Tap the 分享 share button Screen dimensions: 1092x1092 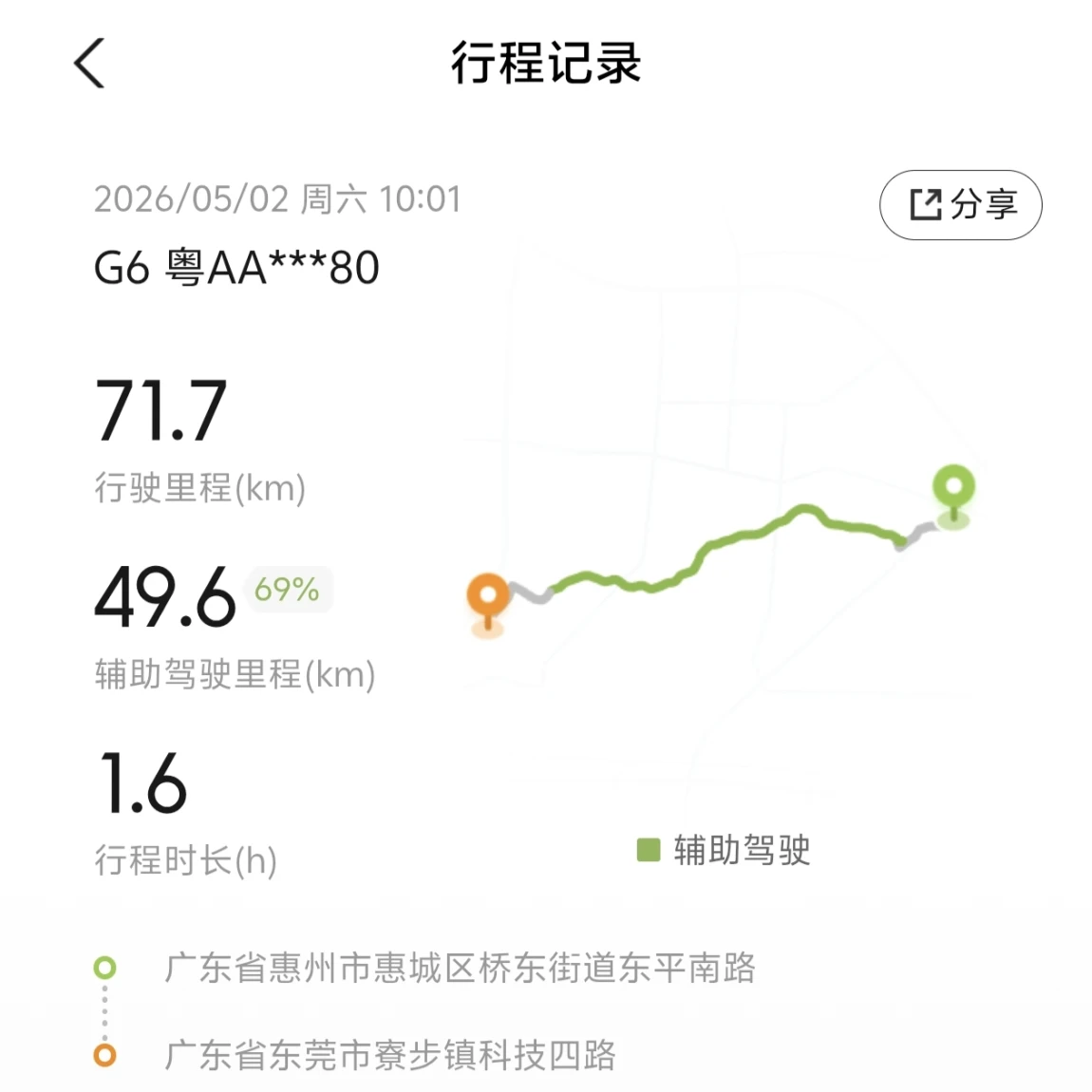pos(960,205)
